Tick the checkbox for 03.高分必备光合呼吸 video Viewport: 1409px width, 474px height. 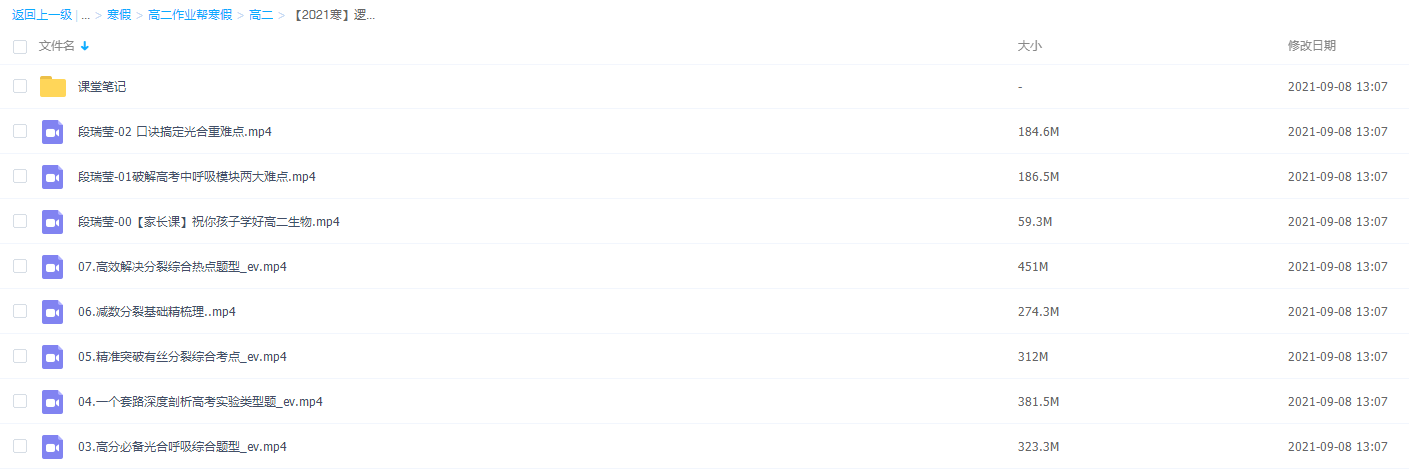[20, 447]
